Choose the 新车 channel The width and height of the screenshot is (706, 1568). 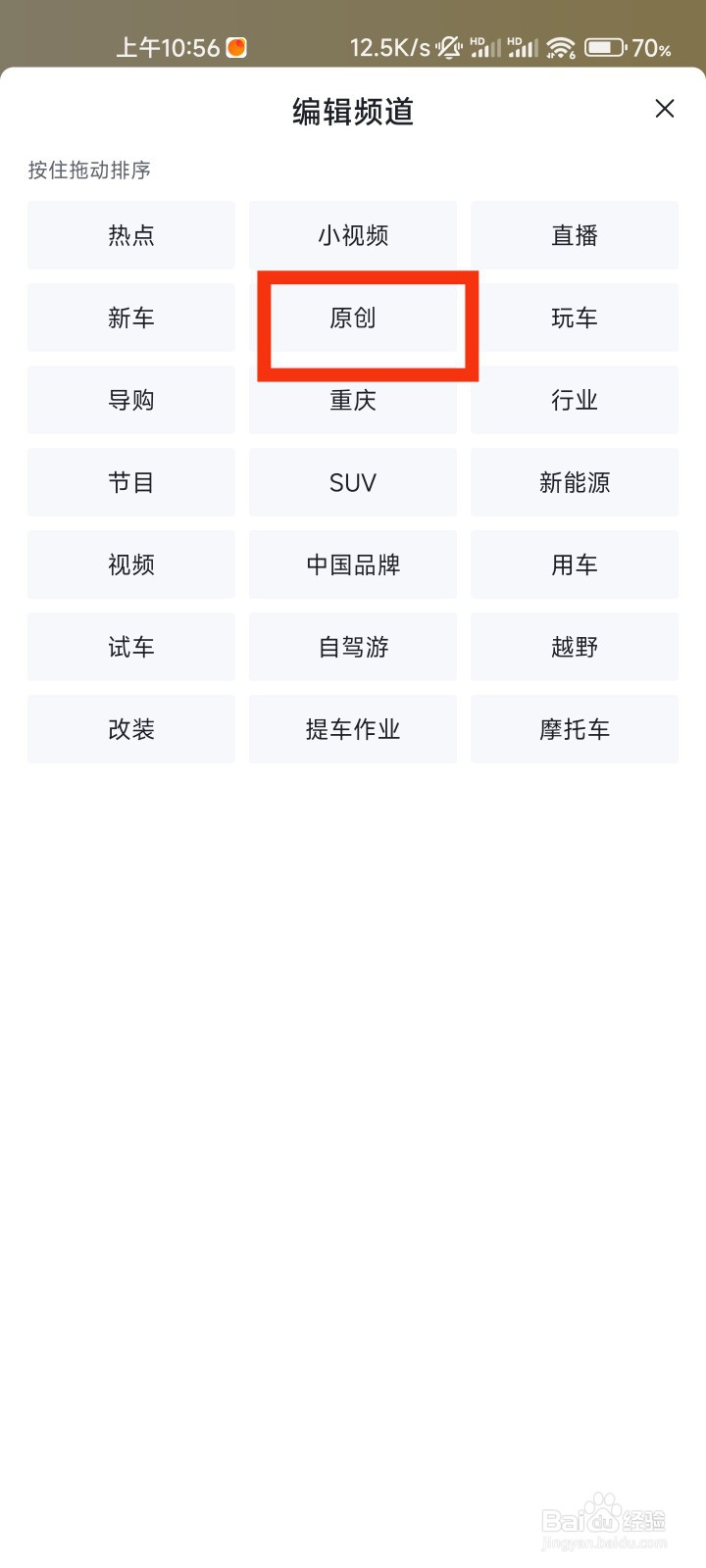pos(131,318)
